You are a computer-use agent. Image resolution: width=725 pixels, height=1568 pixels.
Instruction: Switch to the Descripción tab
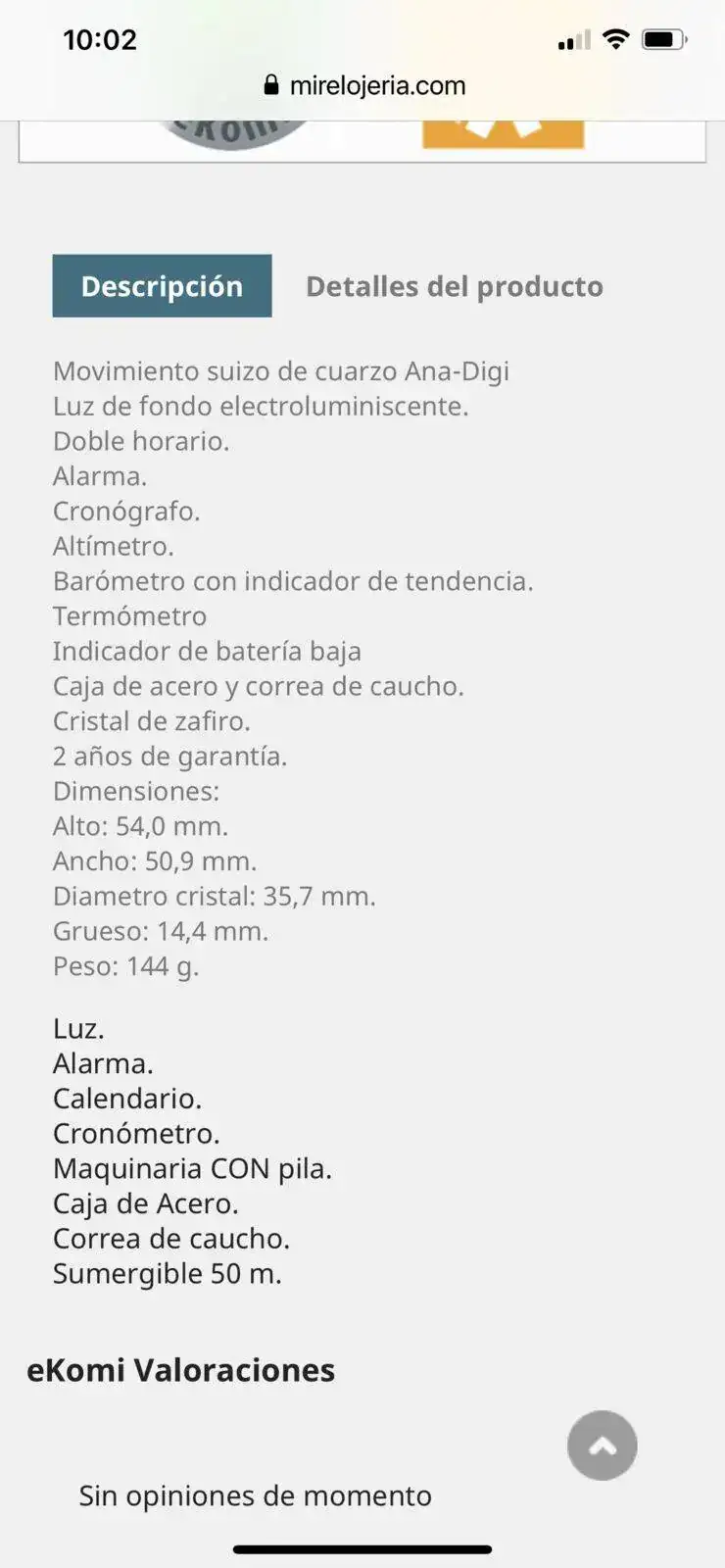(x=162, y=286)
